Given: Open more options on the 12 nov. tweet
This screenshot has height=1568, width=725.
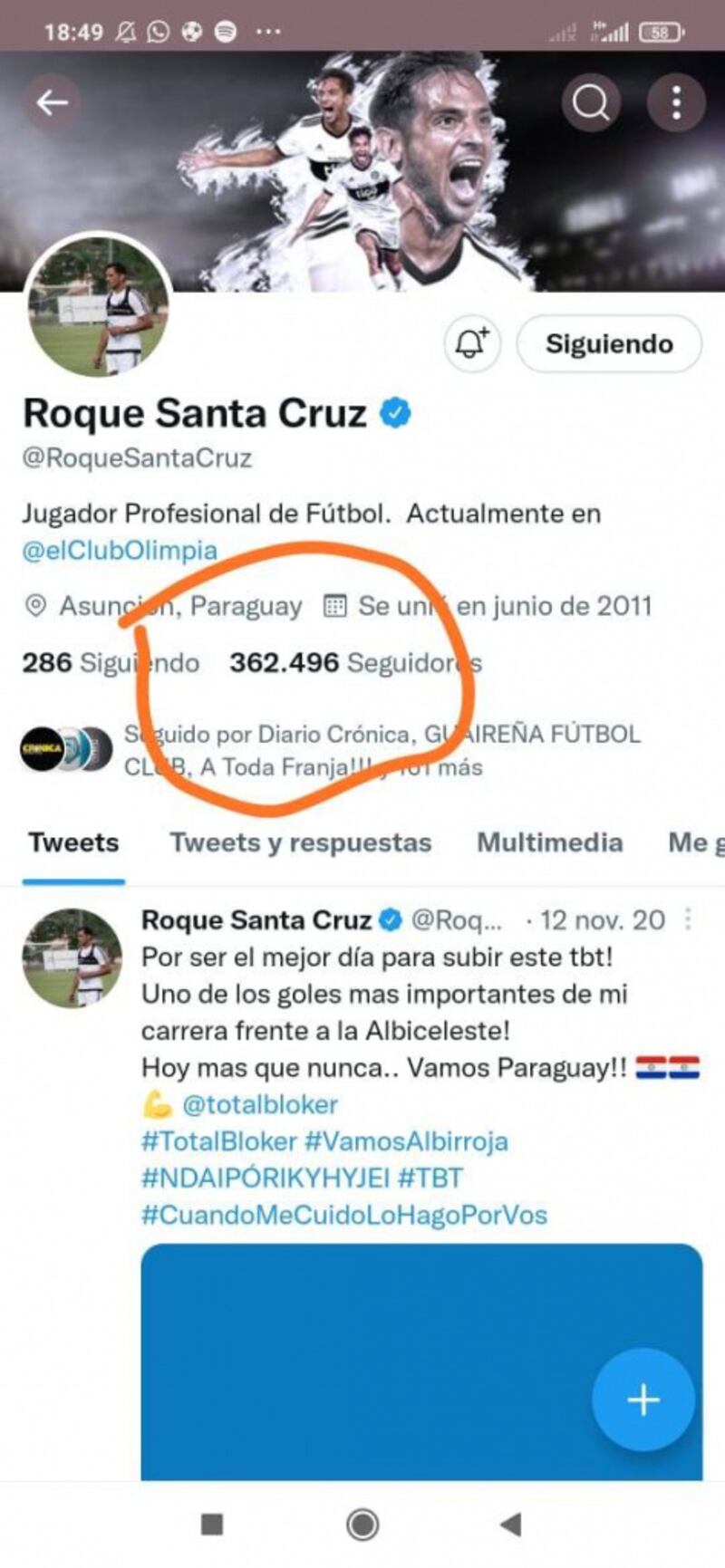Looking at the screenshot, I should pyautogui.click(x=689, y=919).
